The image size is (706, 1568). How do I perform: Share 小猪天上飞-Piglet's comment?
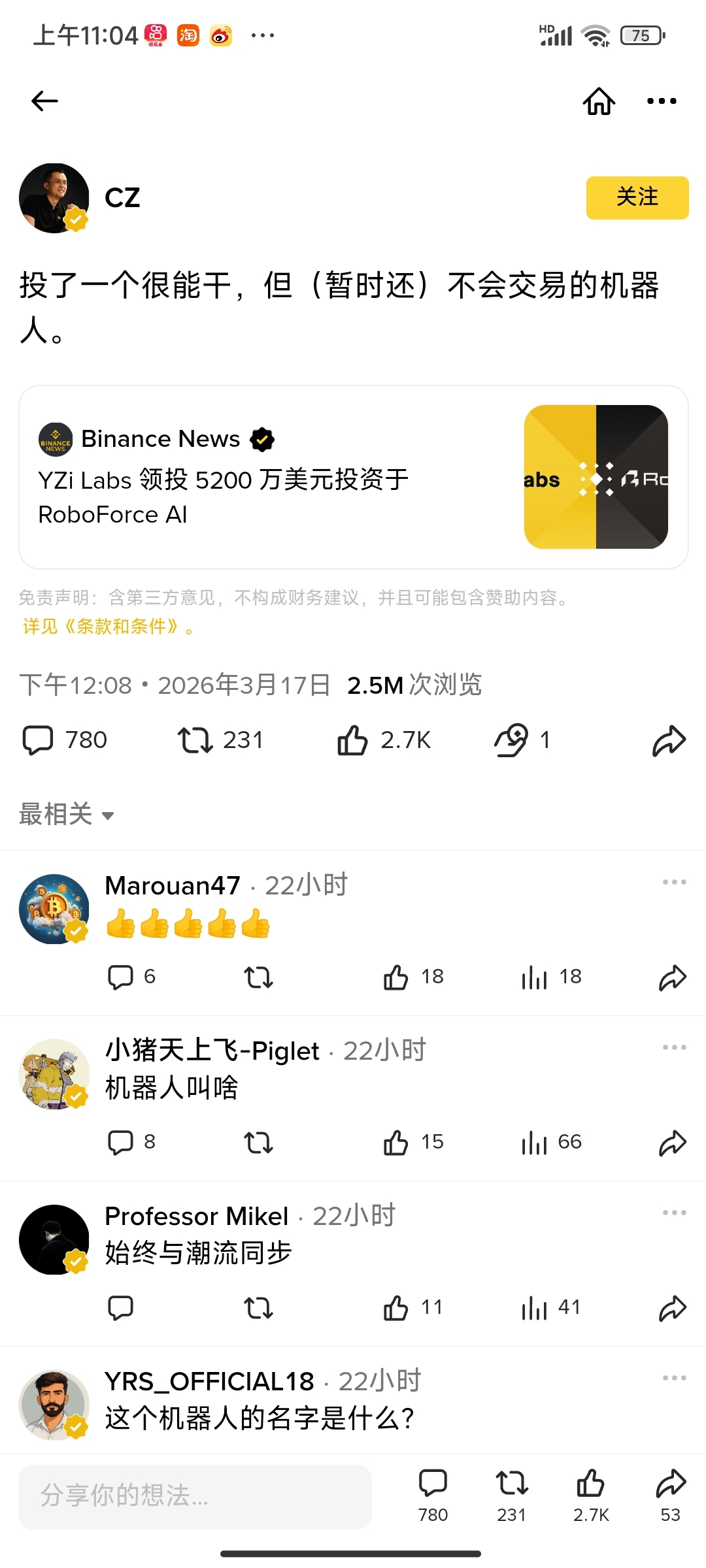coord(672,1143)
